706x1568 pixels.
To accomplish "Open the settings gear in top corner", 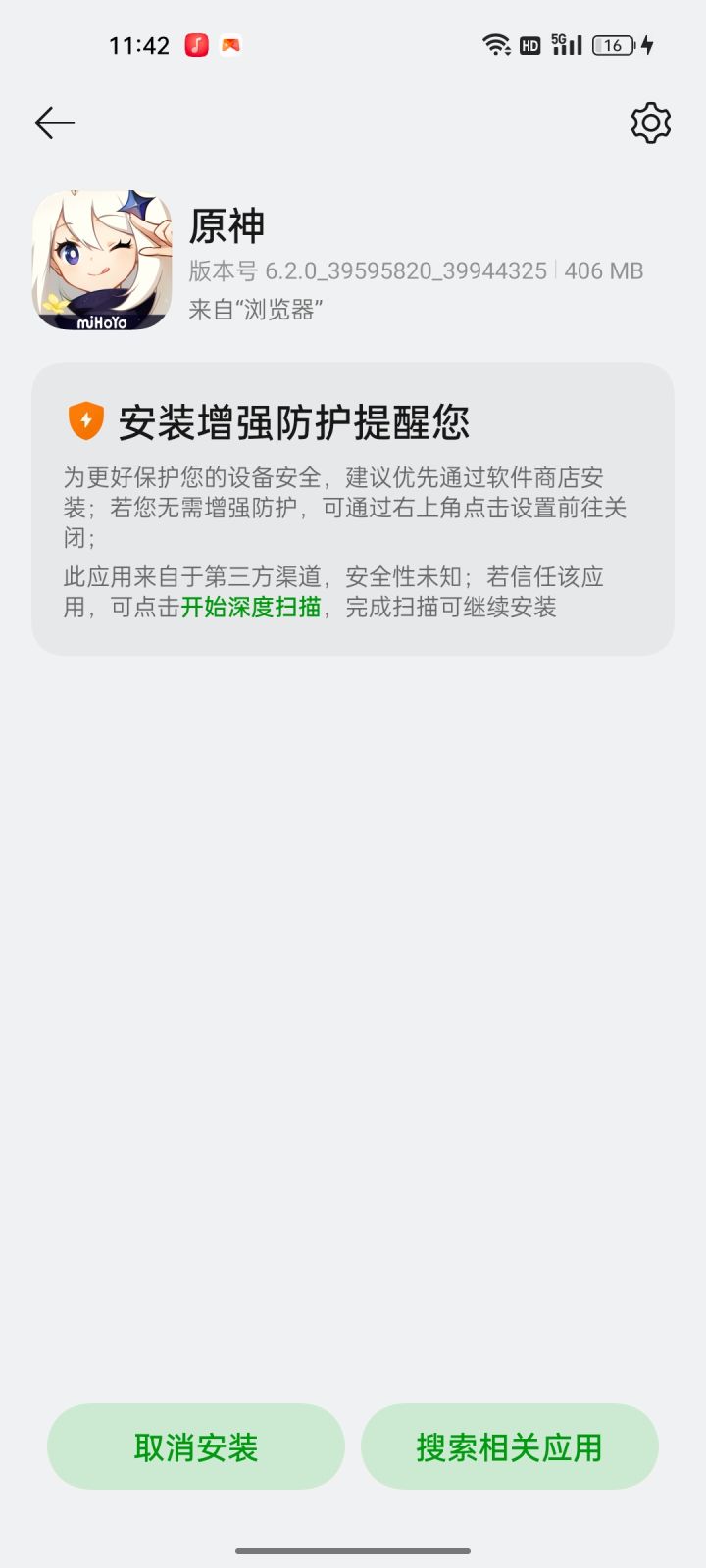I will [x=649, y=123].
